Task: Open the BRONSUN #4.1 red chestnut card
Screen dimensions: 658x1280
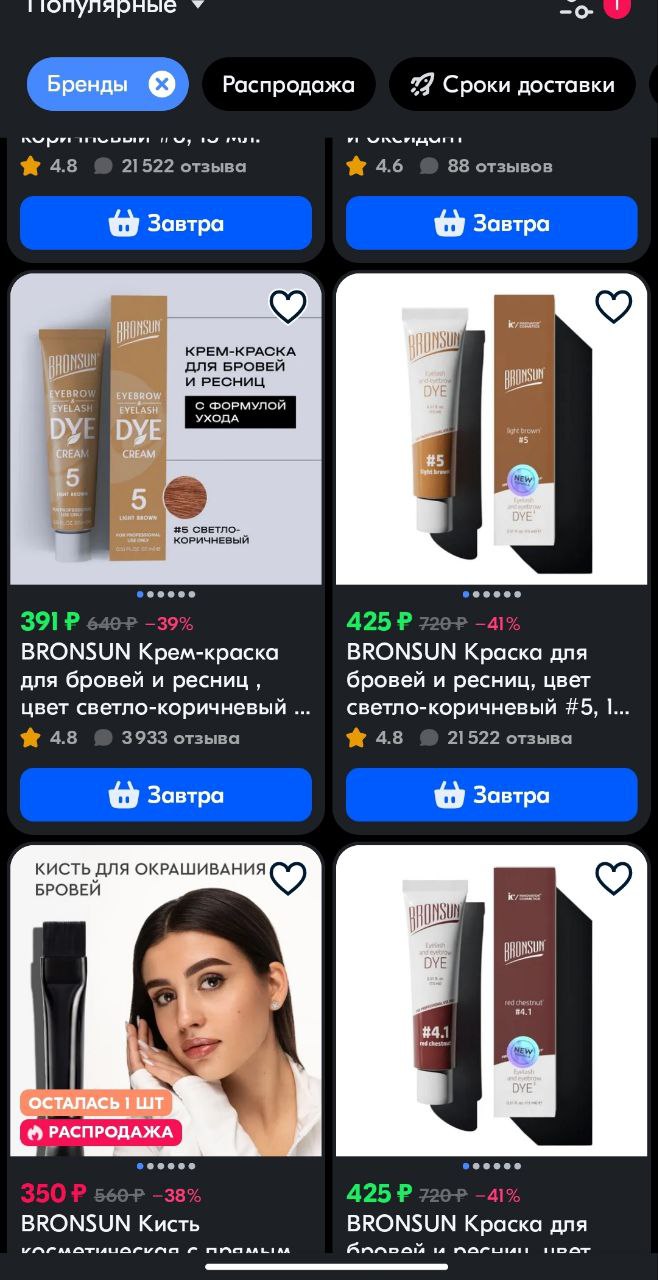Action: pyautogui.click(x=491, y=1050)
